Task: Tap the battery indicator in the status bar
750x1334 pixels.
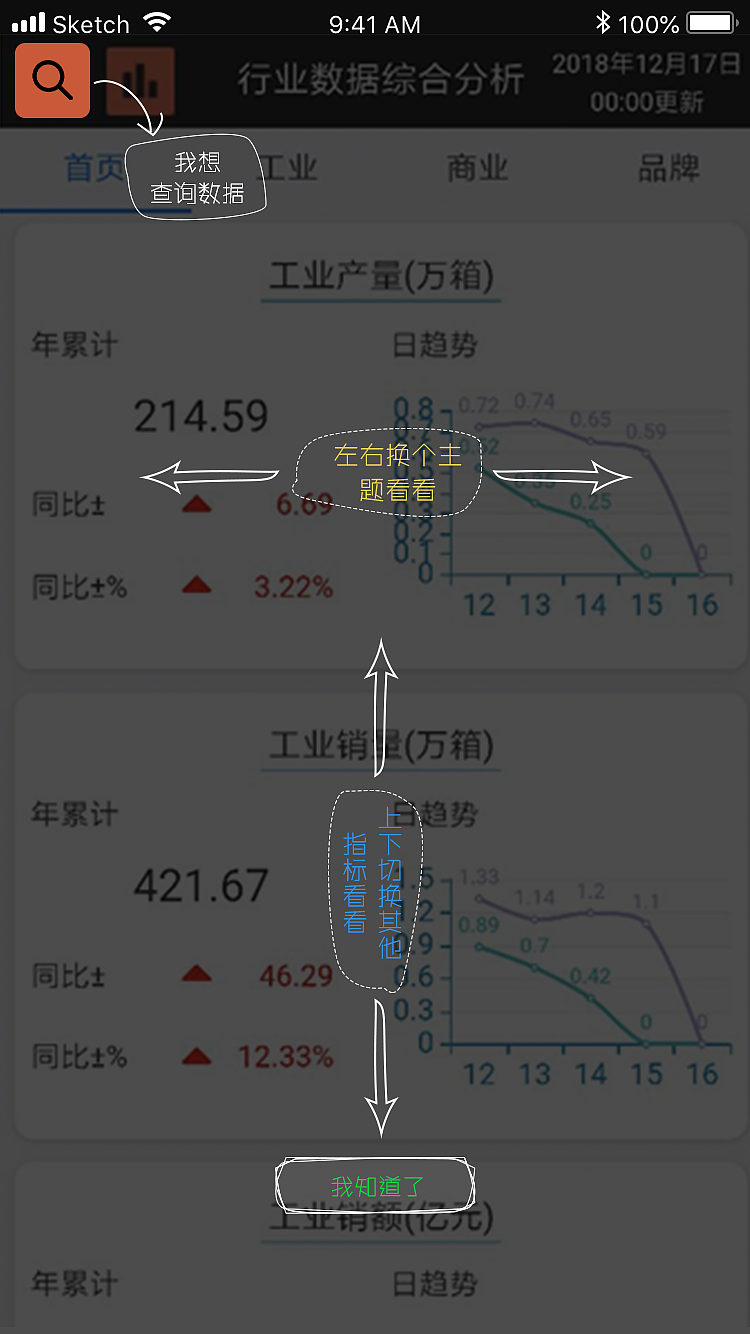Action: [712, 22]
